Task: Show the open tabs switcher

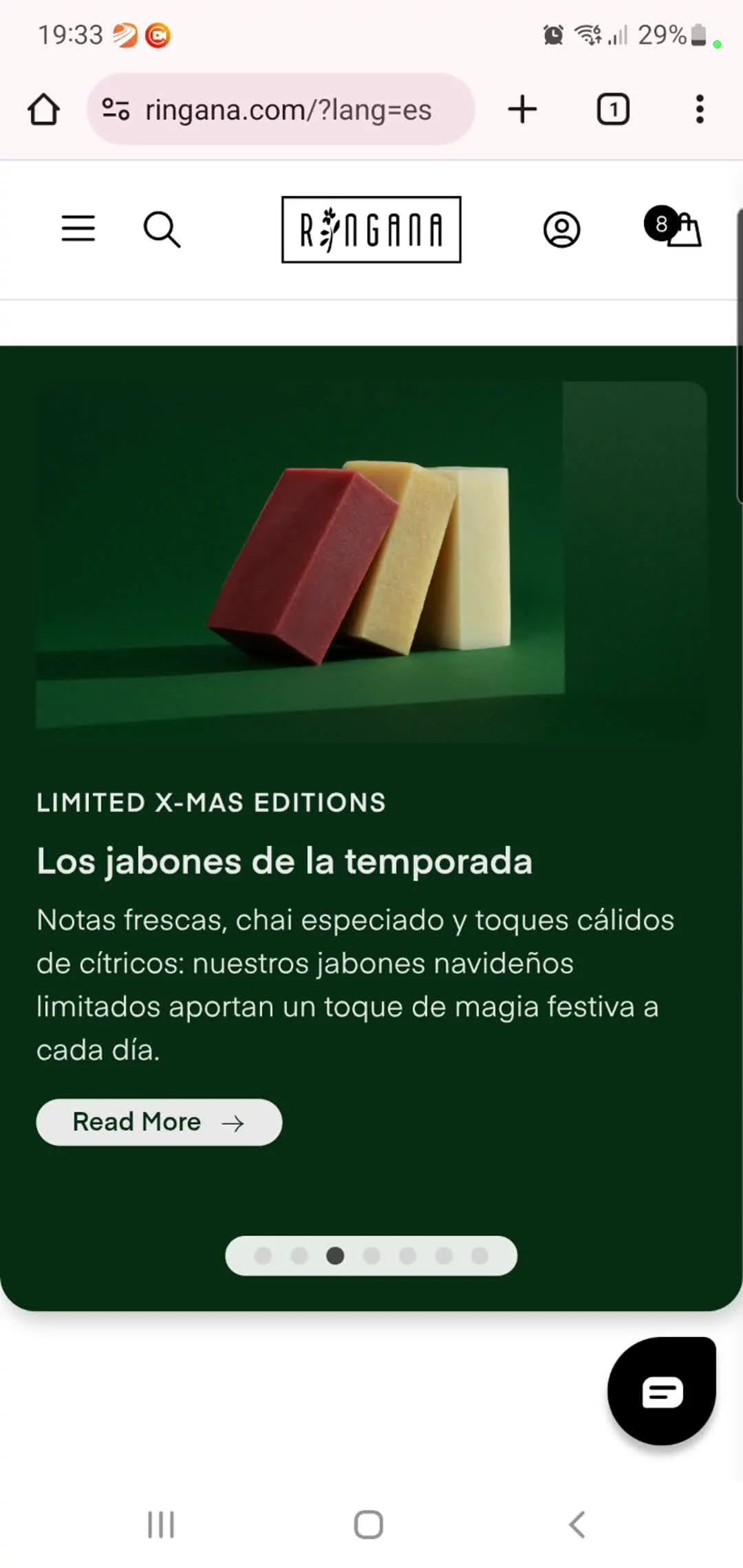Action: pyautogui.click(x=613, y=109)
